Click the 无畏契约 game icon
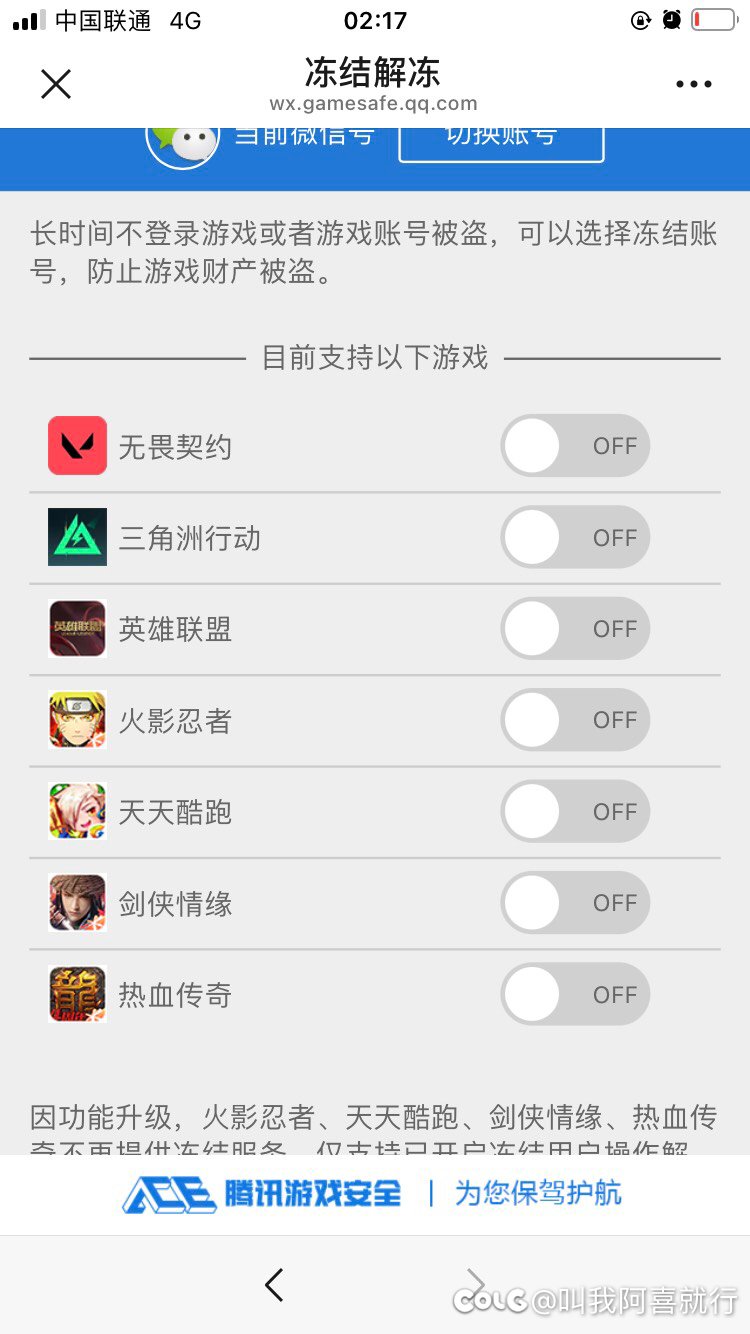Image resolution: width=750 pixels, height=1334 pixels. point(77,446)
